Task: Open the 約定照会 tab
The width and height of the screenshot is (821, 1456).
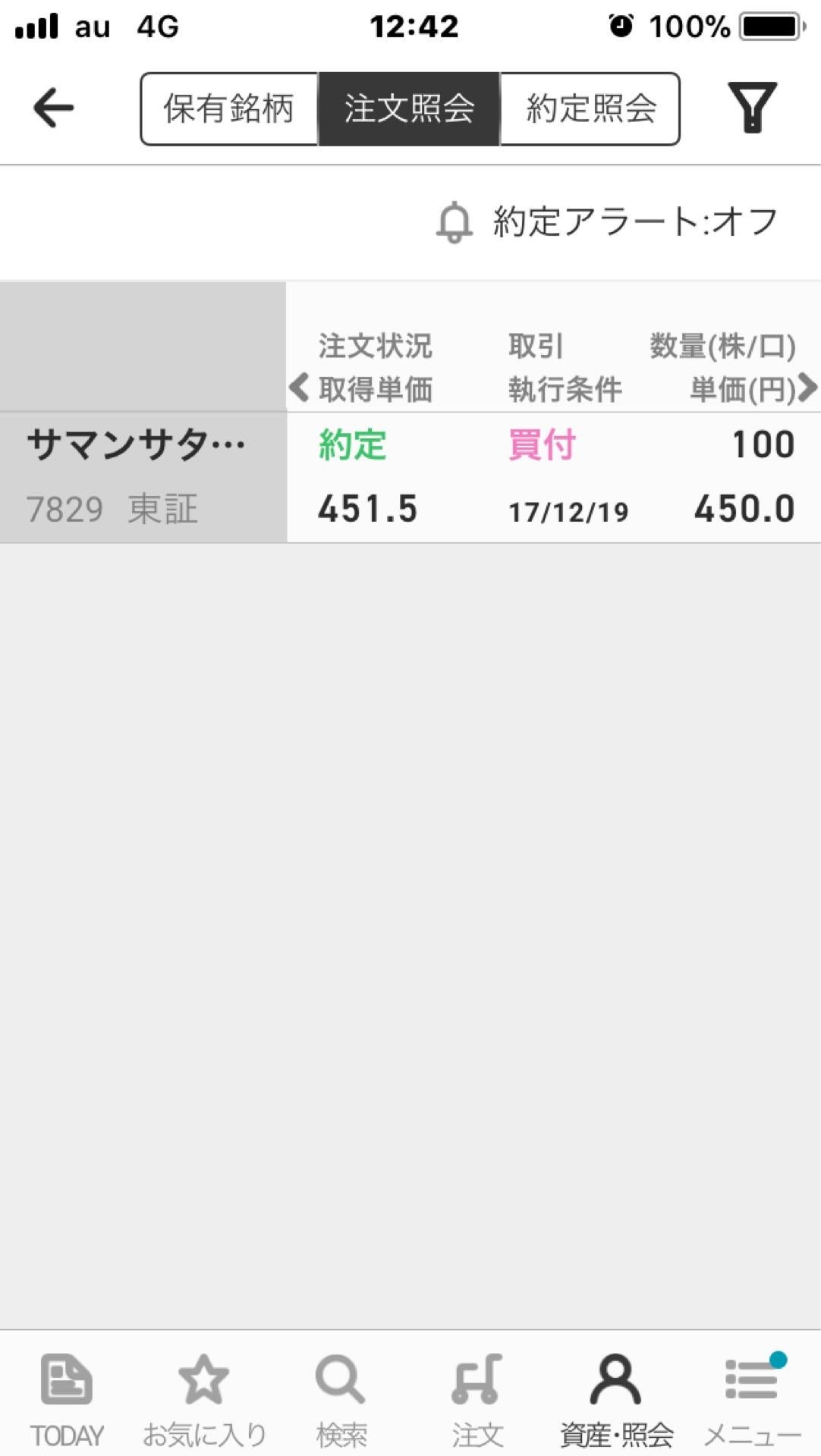Action: click(590, 108)
